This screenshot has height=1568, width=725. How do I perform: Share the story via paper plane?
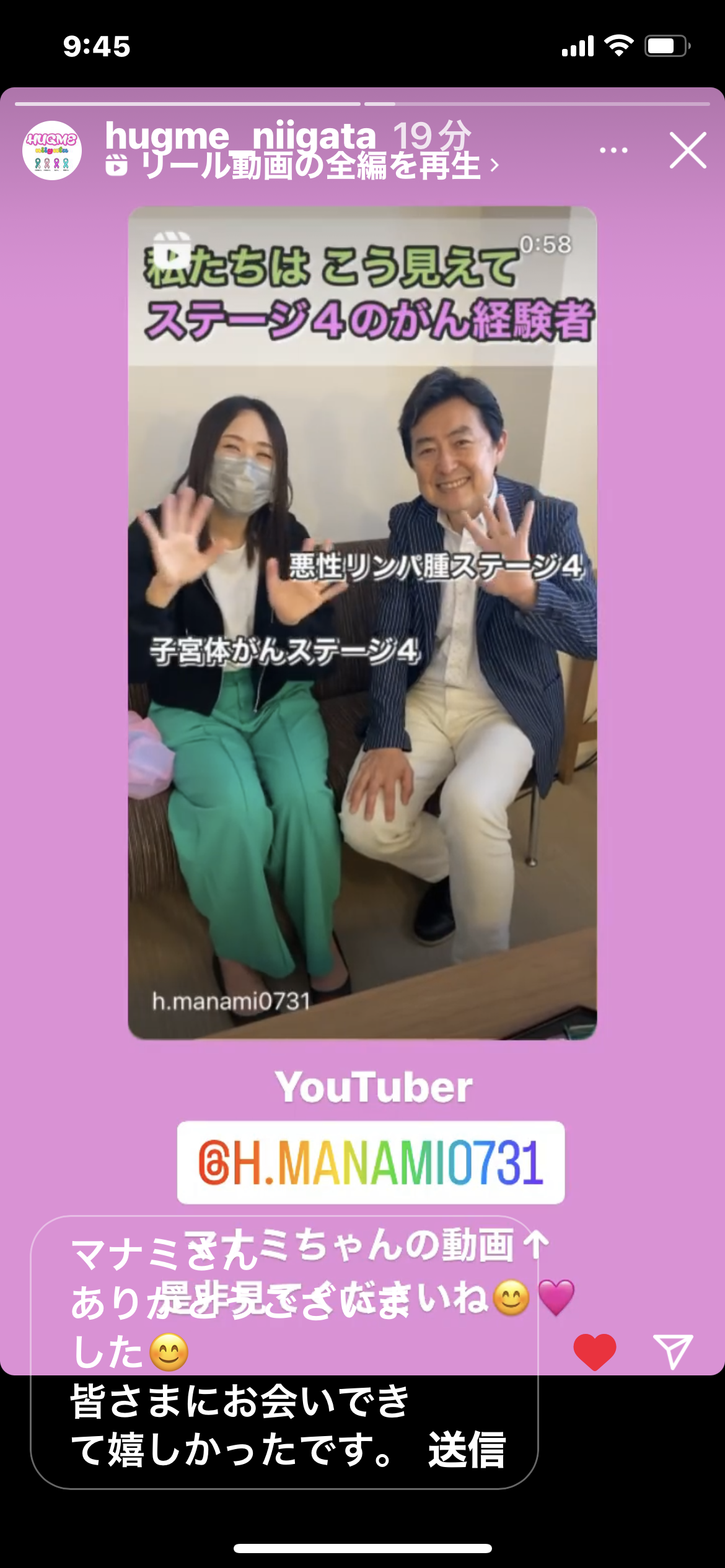coord(673,1351)
